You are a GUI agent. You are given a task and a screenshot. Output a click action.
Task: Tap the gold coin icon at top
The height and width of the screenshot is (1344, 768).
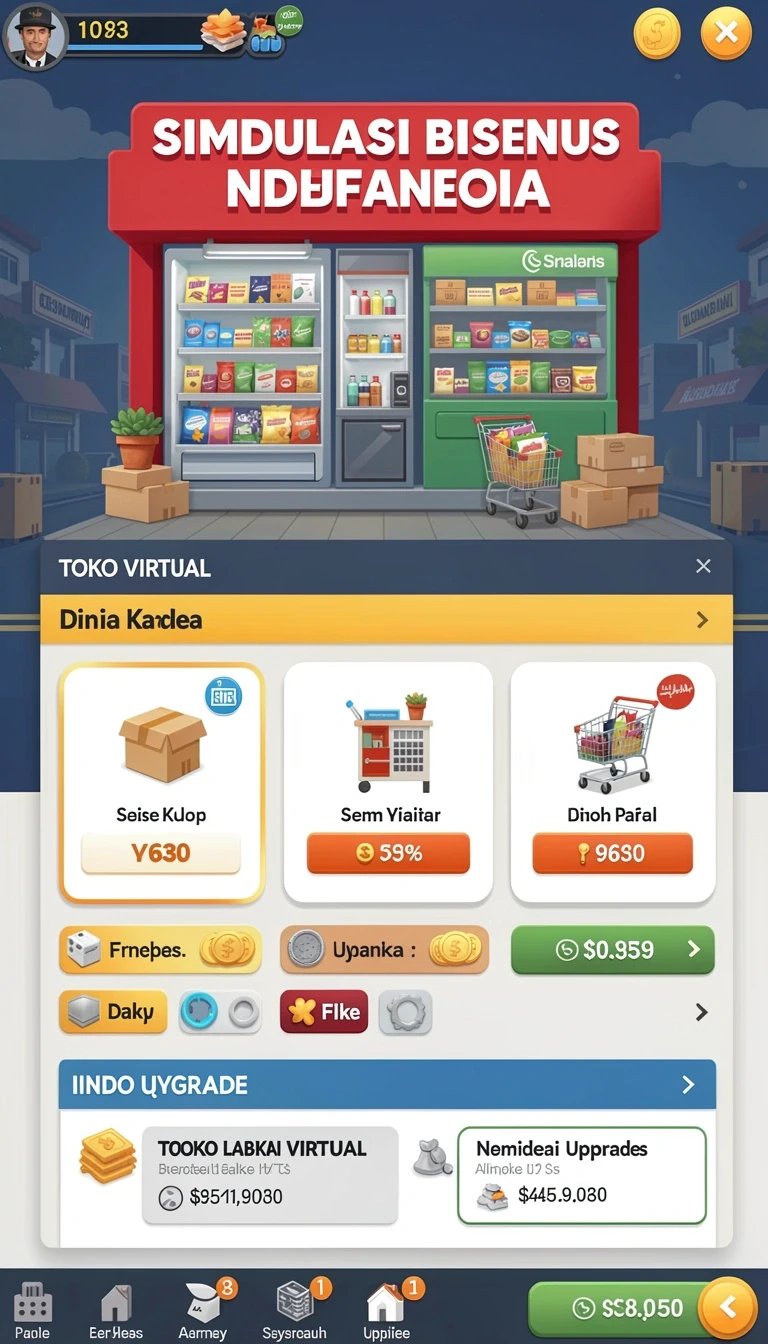pyautogui.click(x=657, y=34)
